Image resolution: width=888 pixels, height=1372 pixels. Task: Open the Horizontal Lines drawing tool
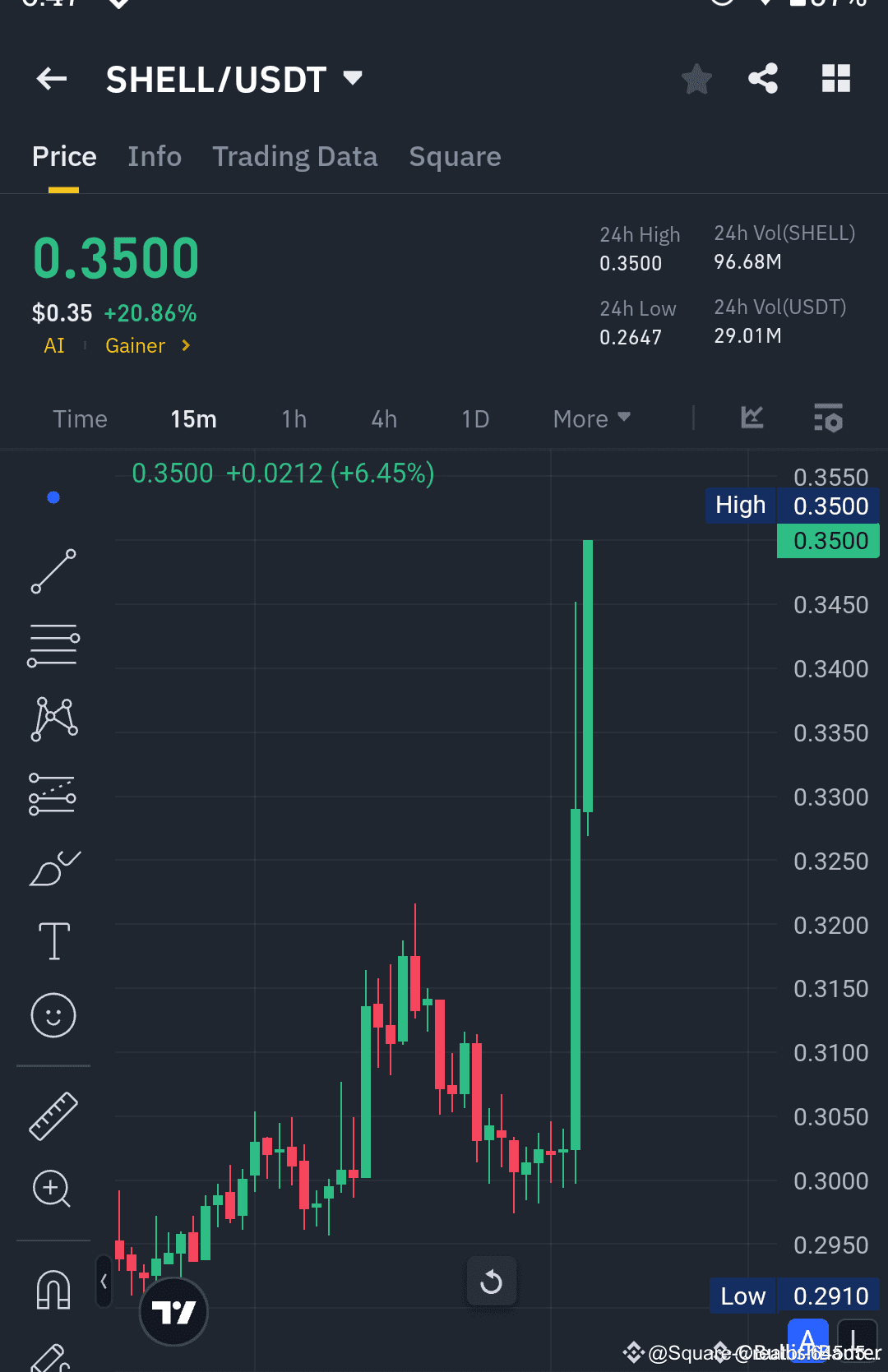[x=53, y=644]
